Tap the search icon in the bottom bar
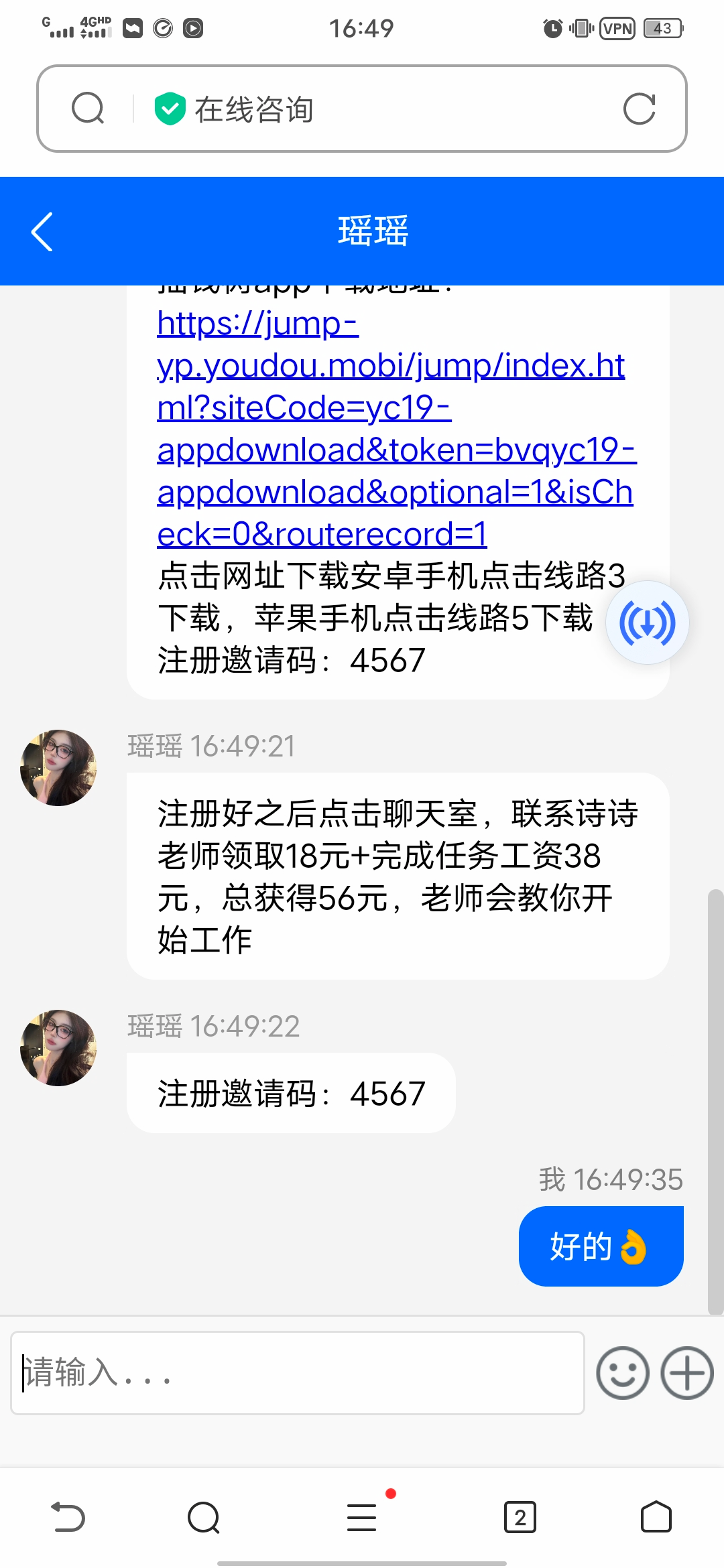 pos(204,1518)
